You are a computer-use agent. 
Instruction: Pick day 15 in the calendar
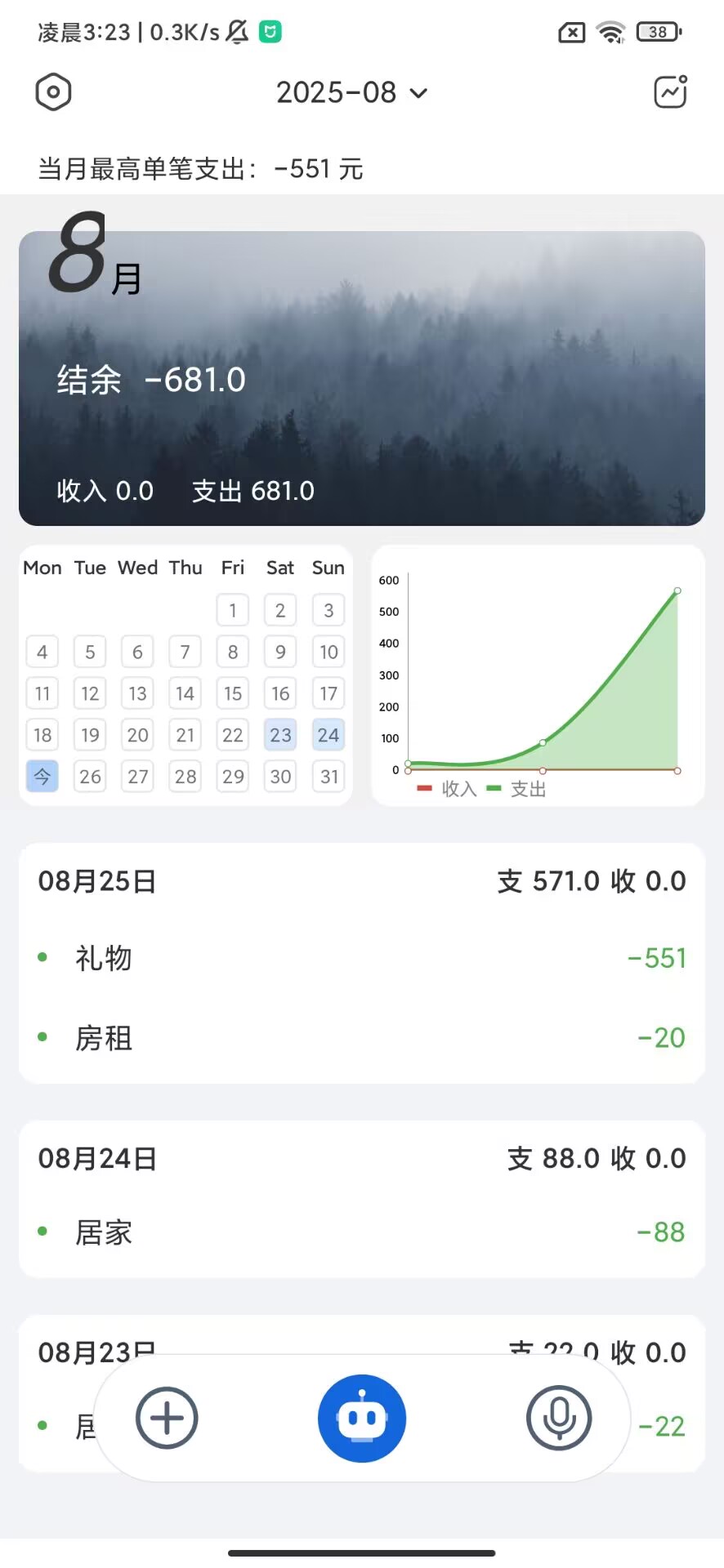click(233, 694)
